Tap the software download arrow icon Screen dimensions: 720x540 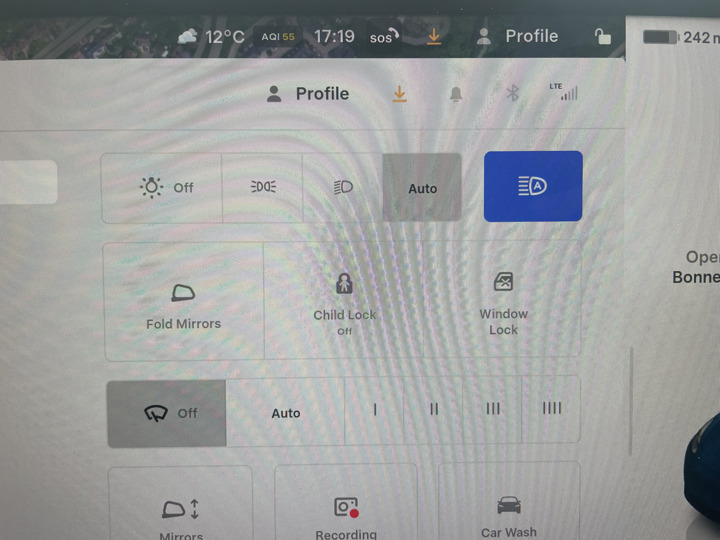click(x=399, y=94)
